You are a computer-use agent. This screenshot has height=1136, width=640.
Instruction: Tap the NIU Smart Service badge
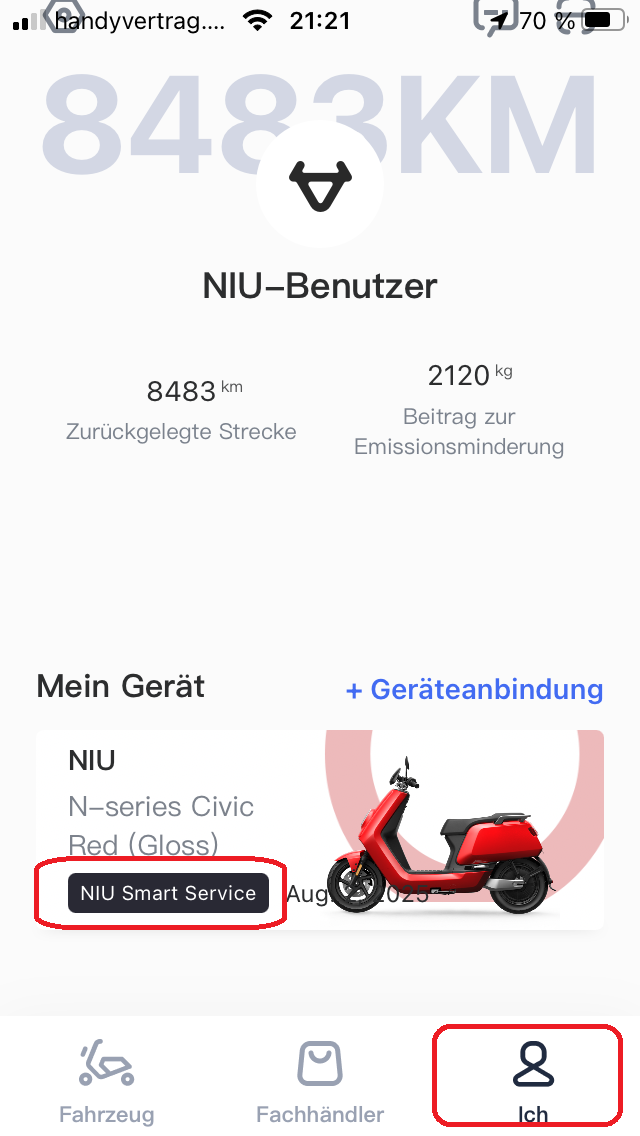[168, 893]
